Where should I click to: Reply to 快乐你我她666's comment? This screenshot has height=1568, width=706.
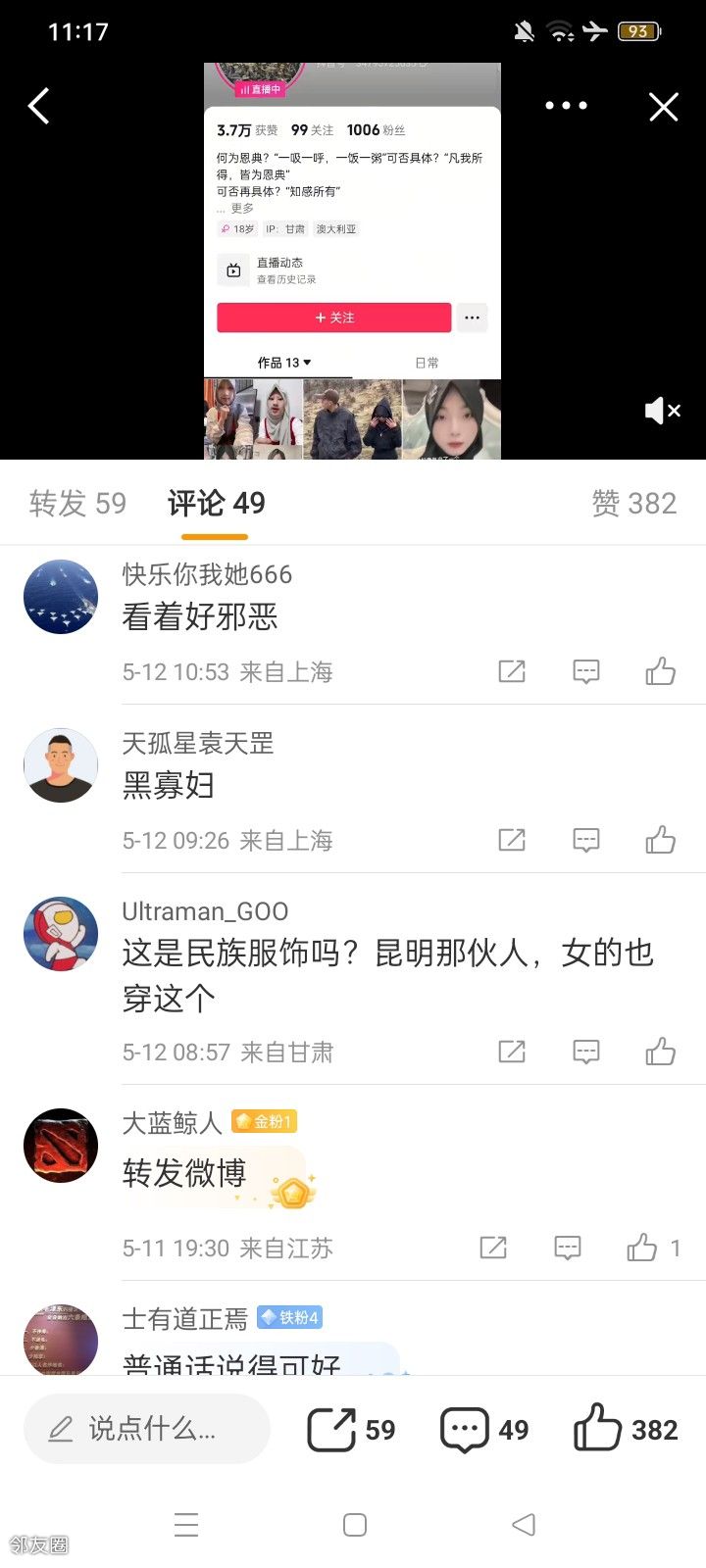coord(585,671)
